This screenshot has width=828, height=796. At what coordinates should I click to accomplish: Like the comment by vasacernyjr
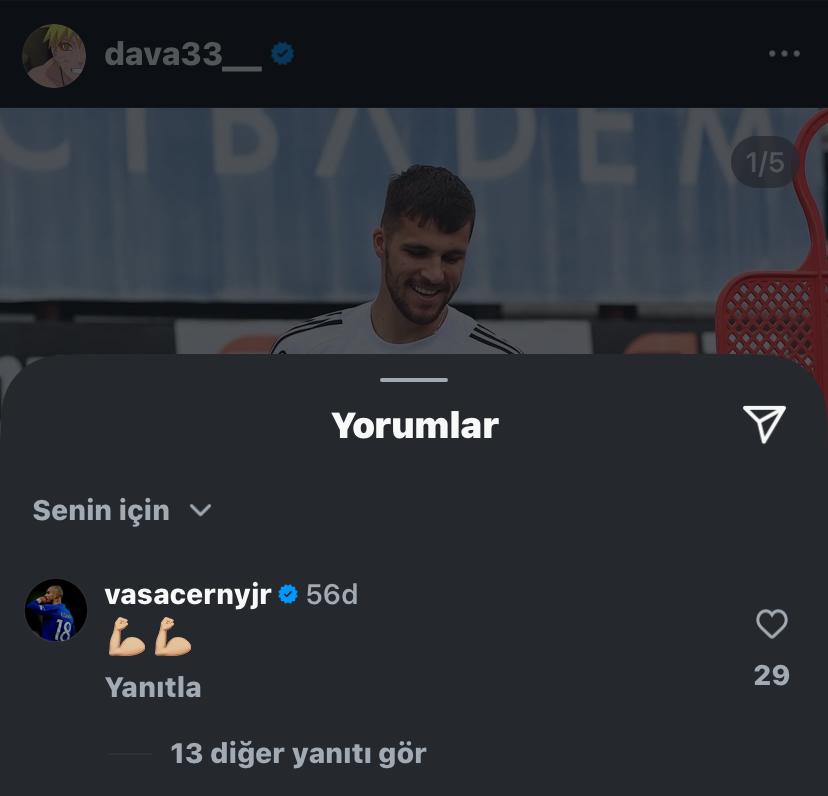(771, 625)
